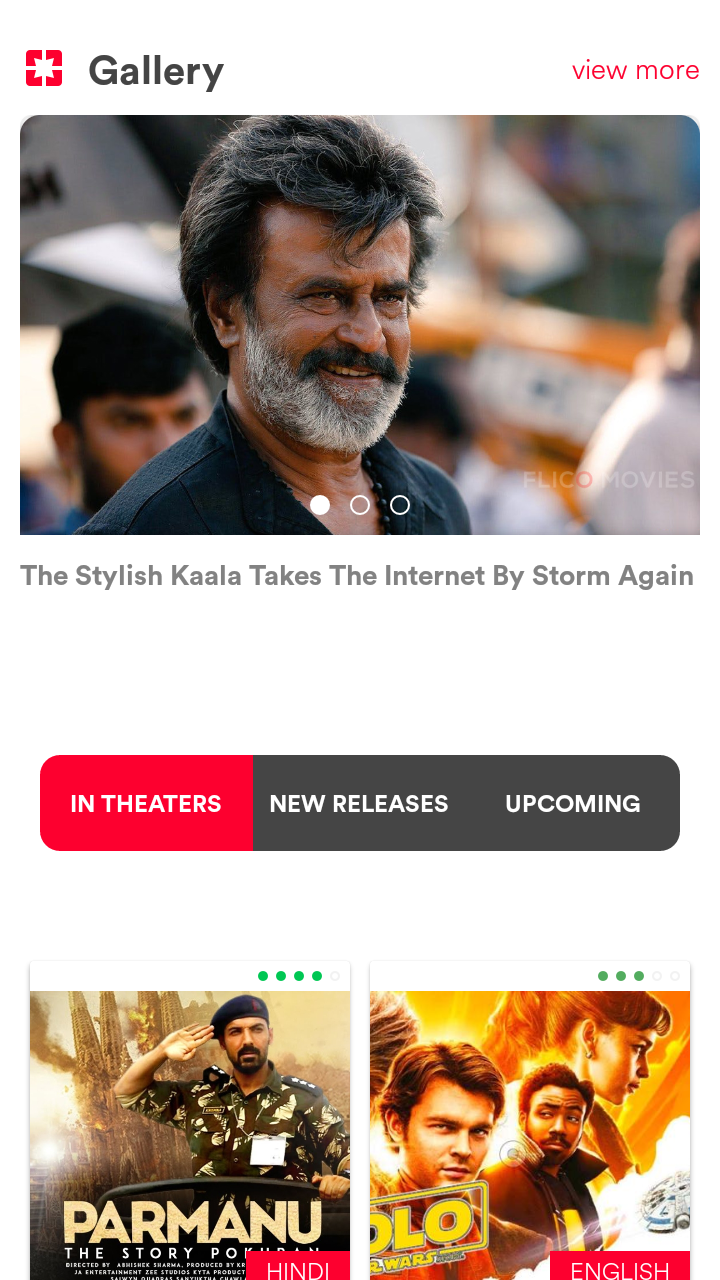Switch to the New Releases tab
Image resolution: width=720 pixels, height=1280 pixels.
point(359,803)
